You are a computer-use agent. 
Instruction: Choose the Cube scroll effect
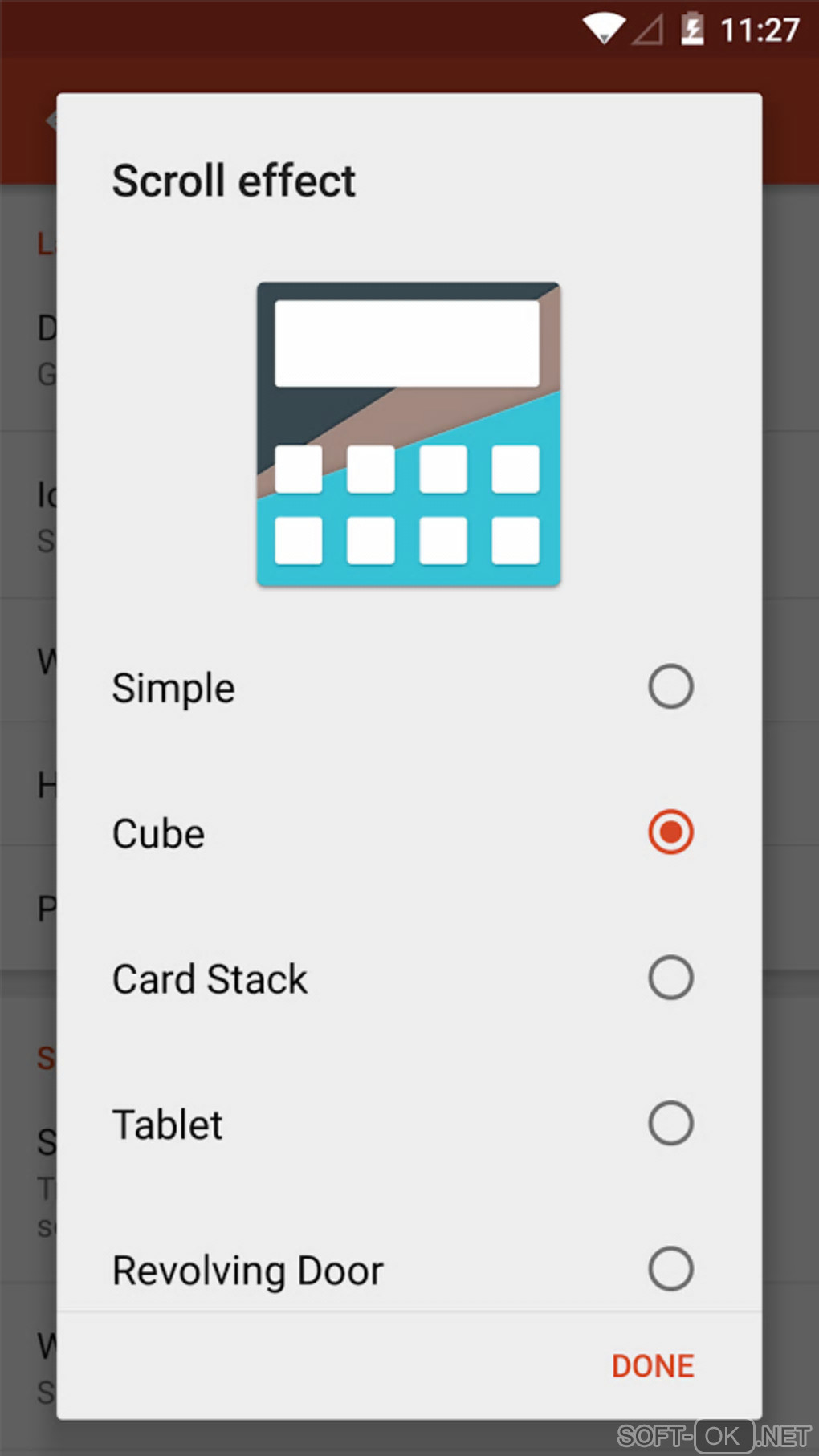[x=670, y=832]
